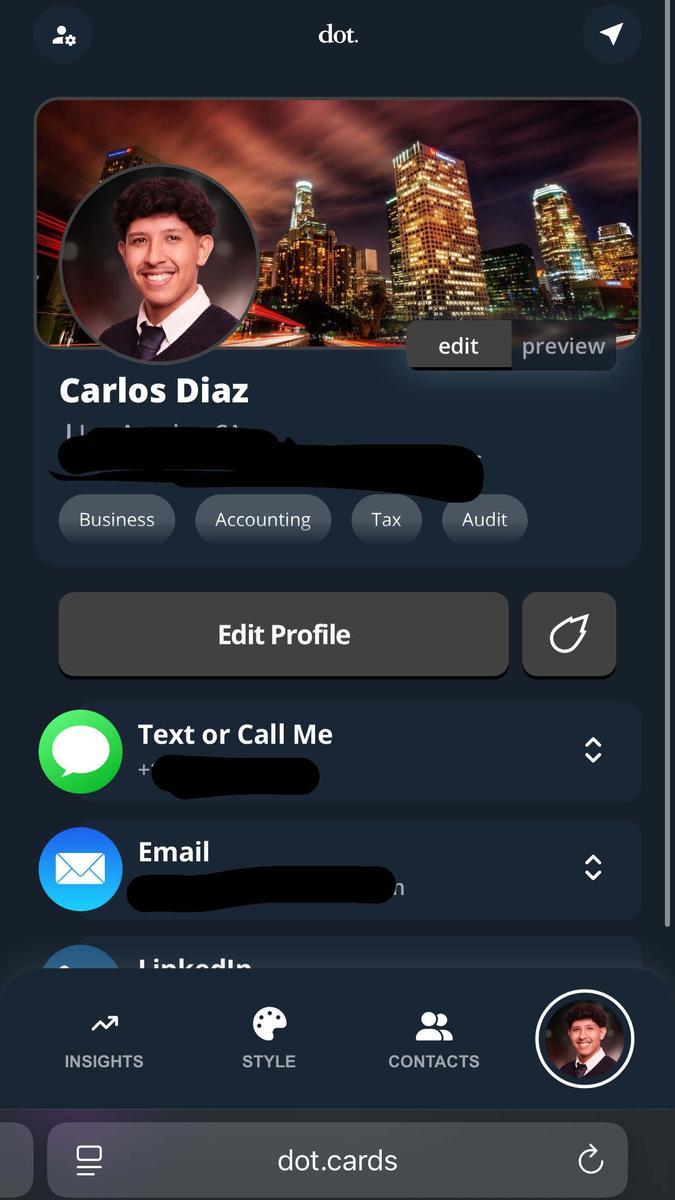675x1200 pixels.
Task: Reorder handle on Text or Call Me
Action: click(x=593, y=751)
